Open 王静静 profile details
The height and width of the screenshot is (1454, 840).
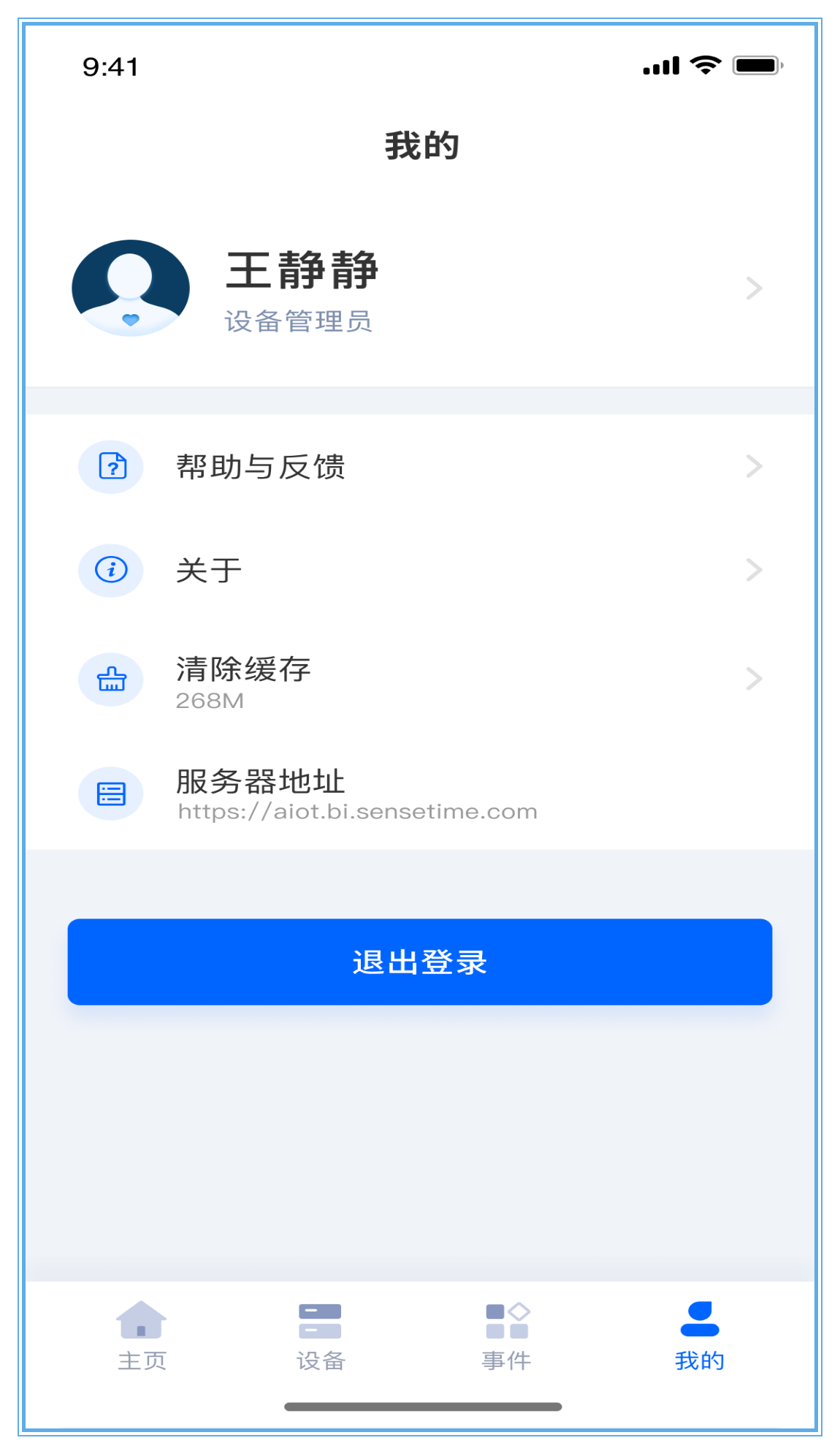tap(419, 289)
